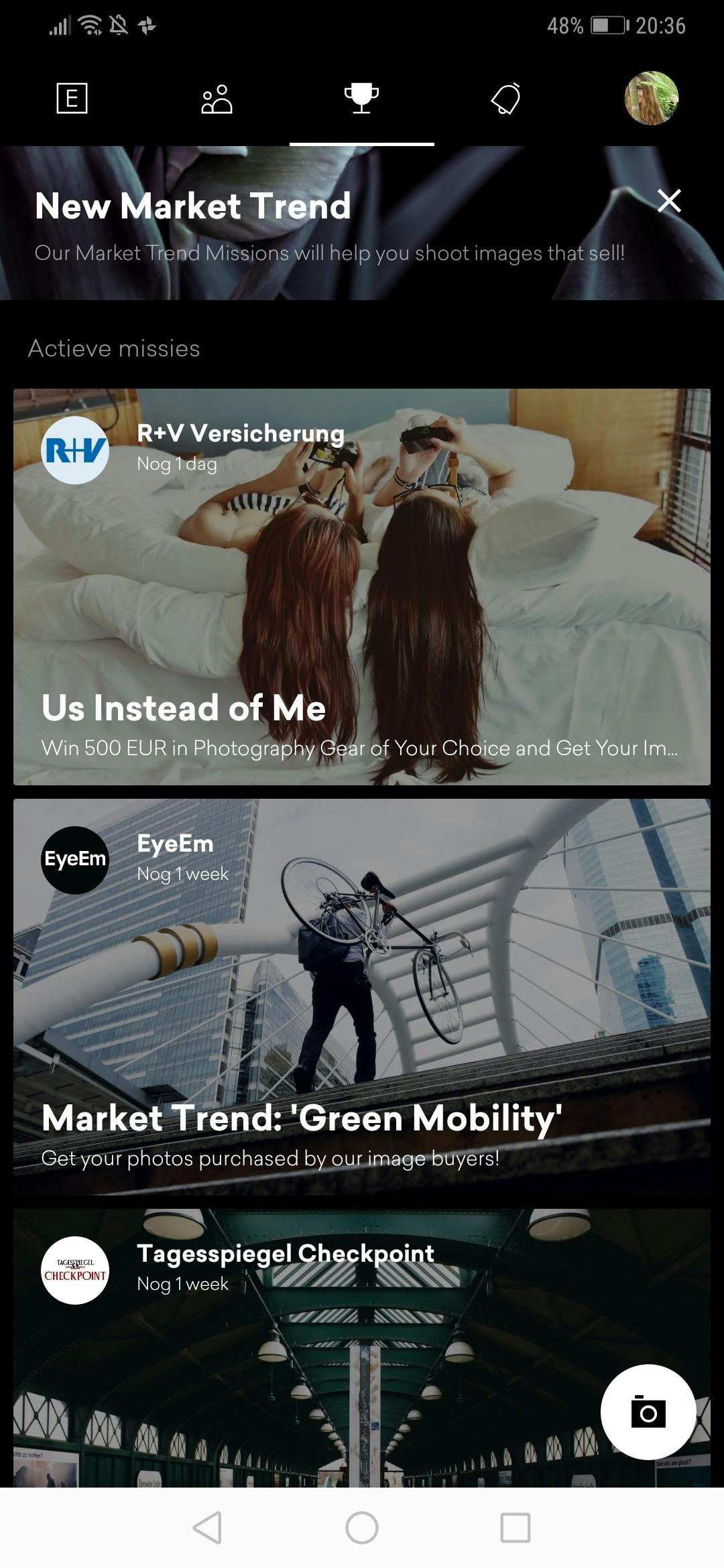
Task: Tap the EyeEm brand logo on mission card
Action: 76,858
